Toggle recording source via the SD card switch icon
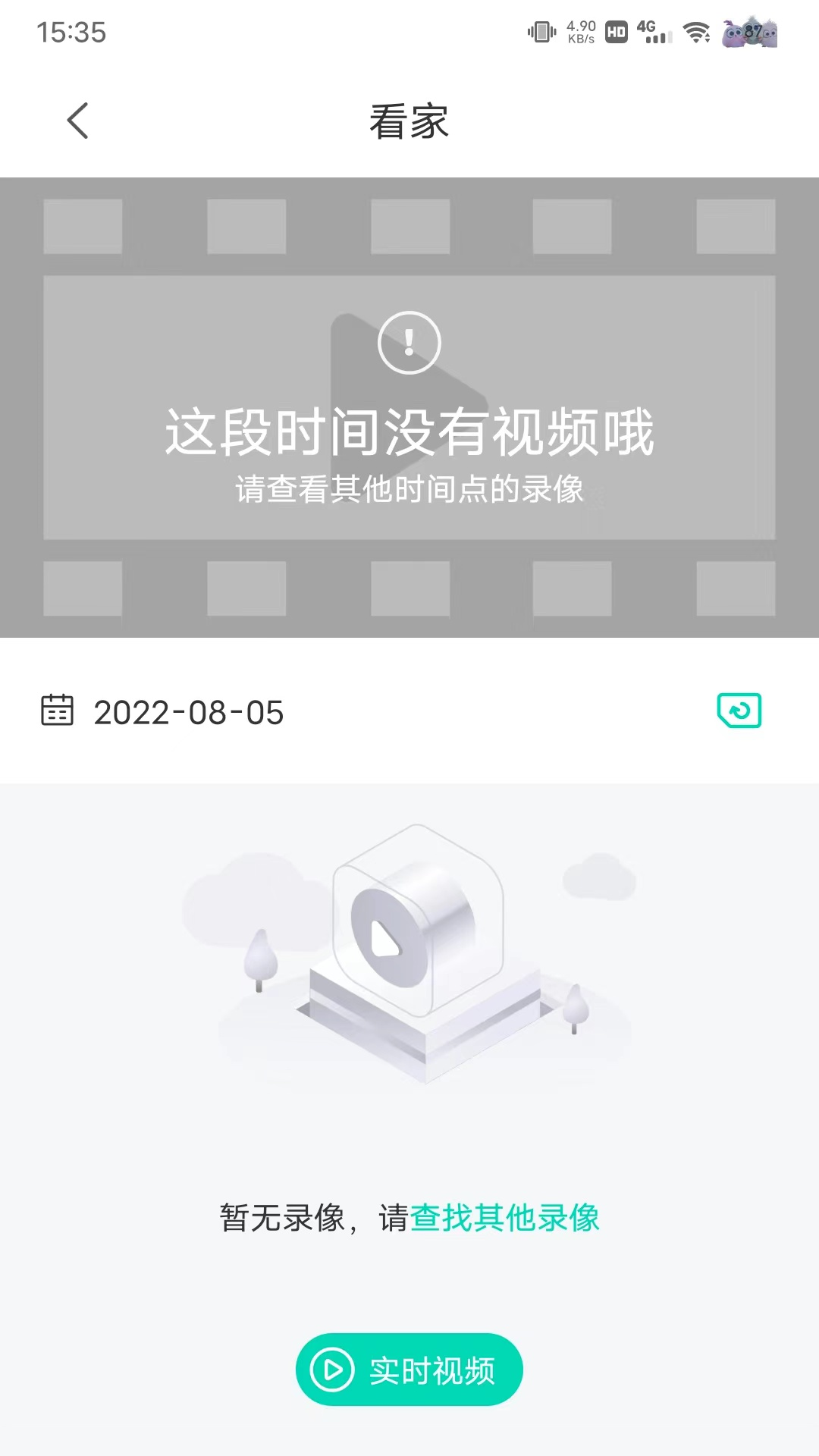This screenshot has height=1456, width=819. [737, 711]
